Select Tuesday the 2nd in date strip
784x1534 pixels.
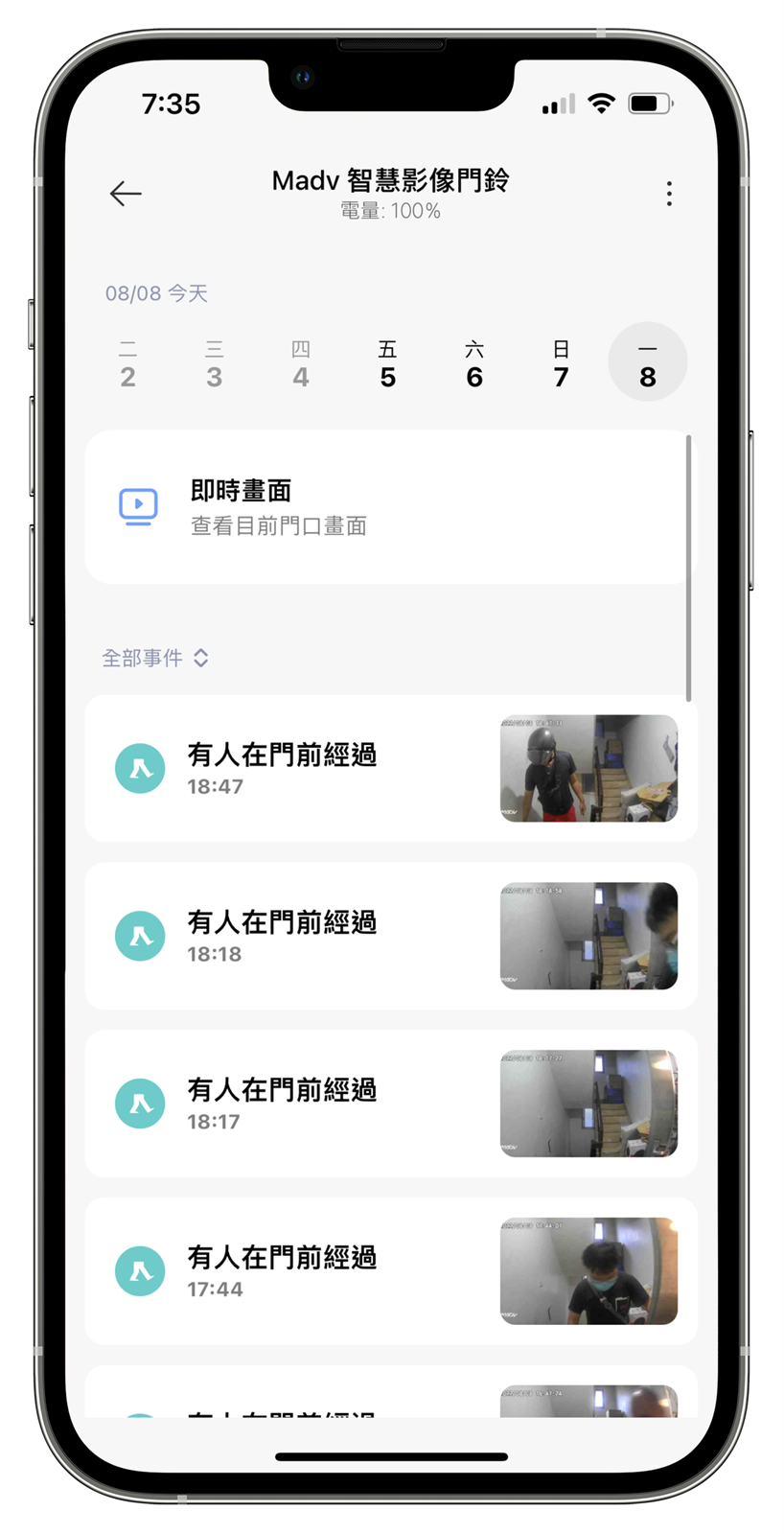pyautogui.click(x=127, y=364)
